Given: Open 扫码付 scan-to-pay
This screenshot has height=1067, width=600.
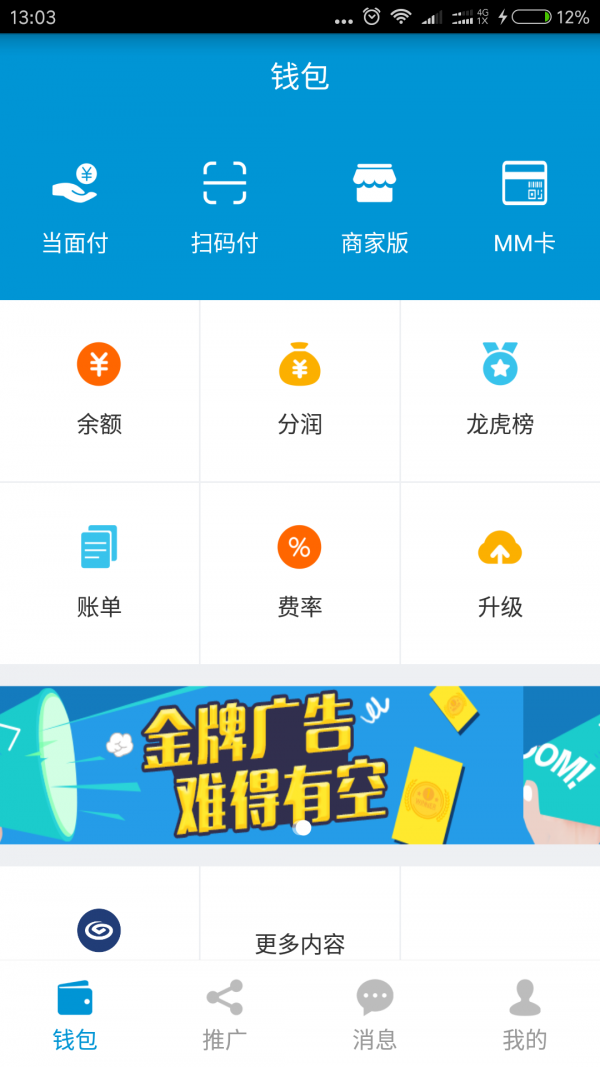Looking at the screenshot, I should coord(225,207).
